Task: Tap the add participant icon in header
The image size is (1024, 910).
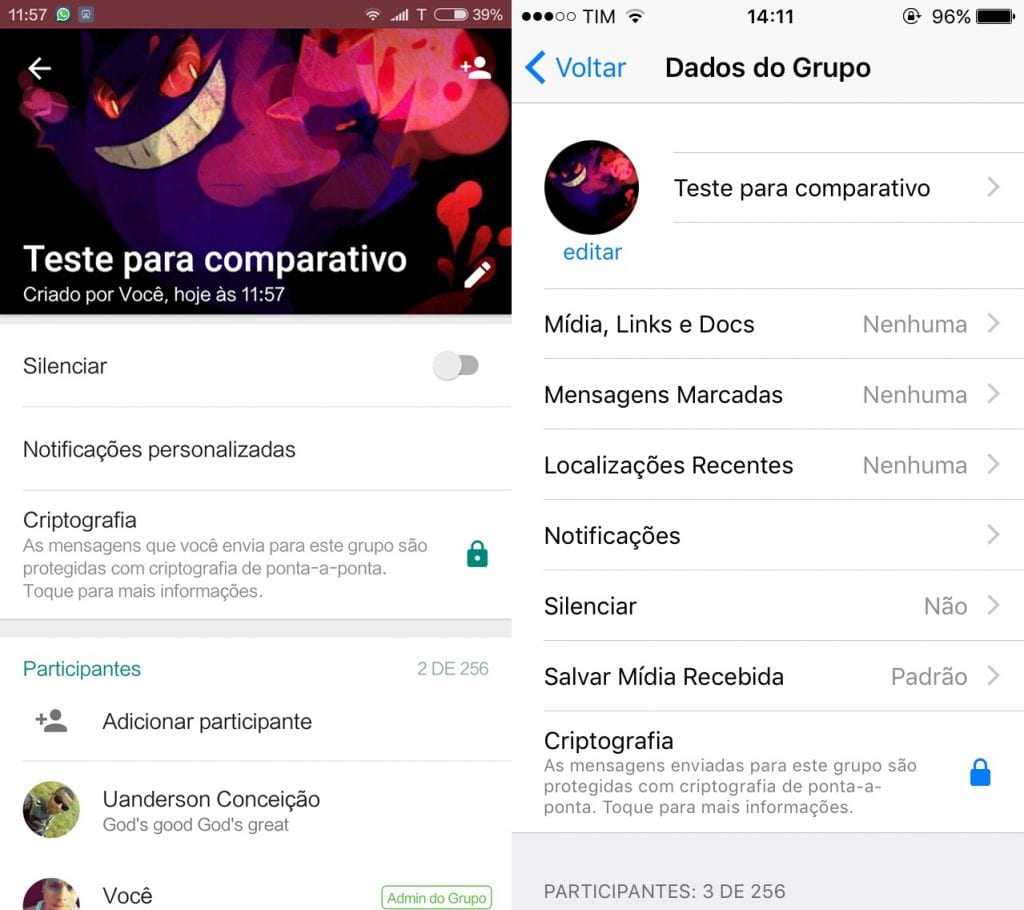Action: [475, 68]
